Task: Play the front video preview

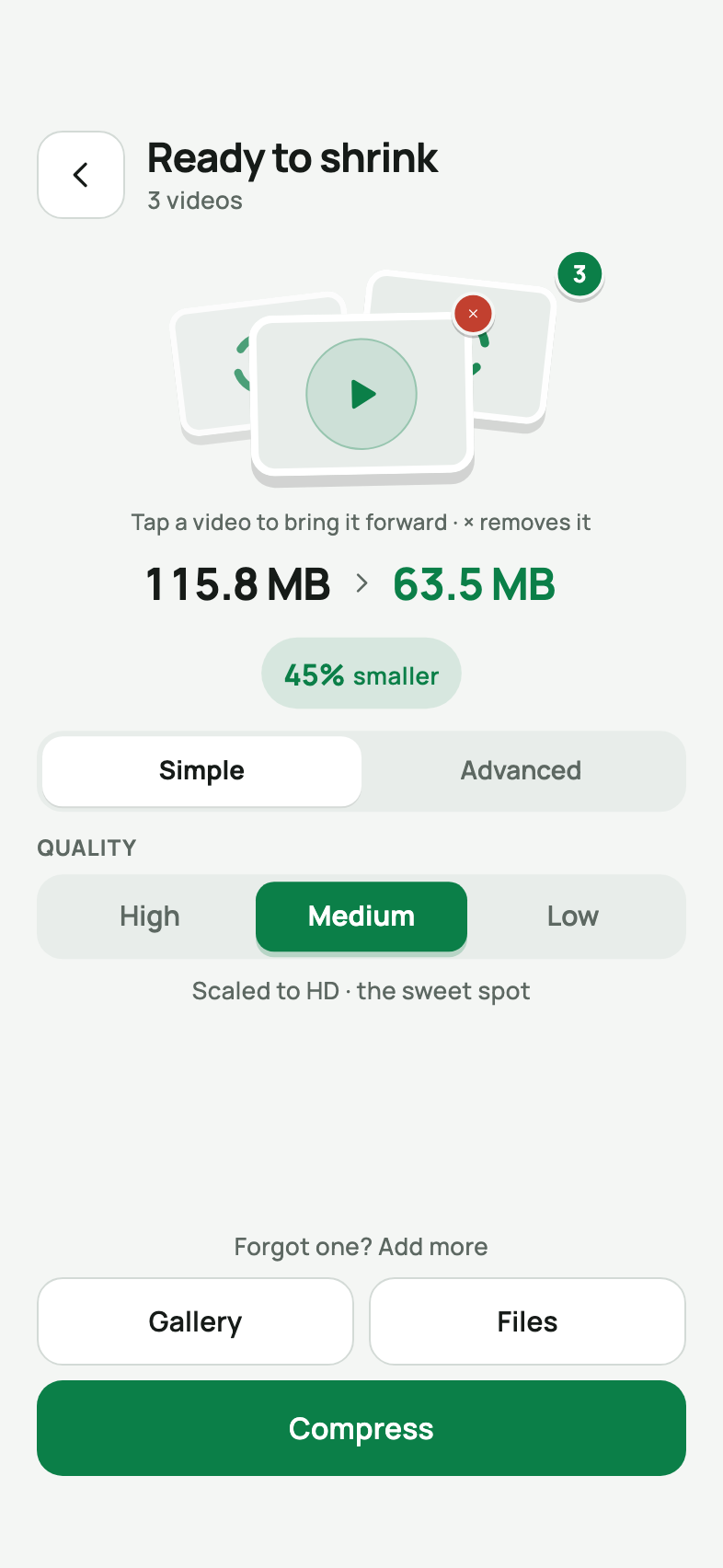Action: (361, 394)
